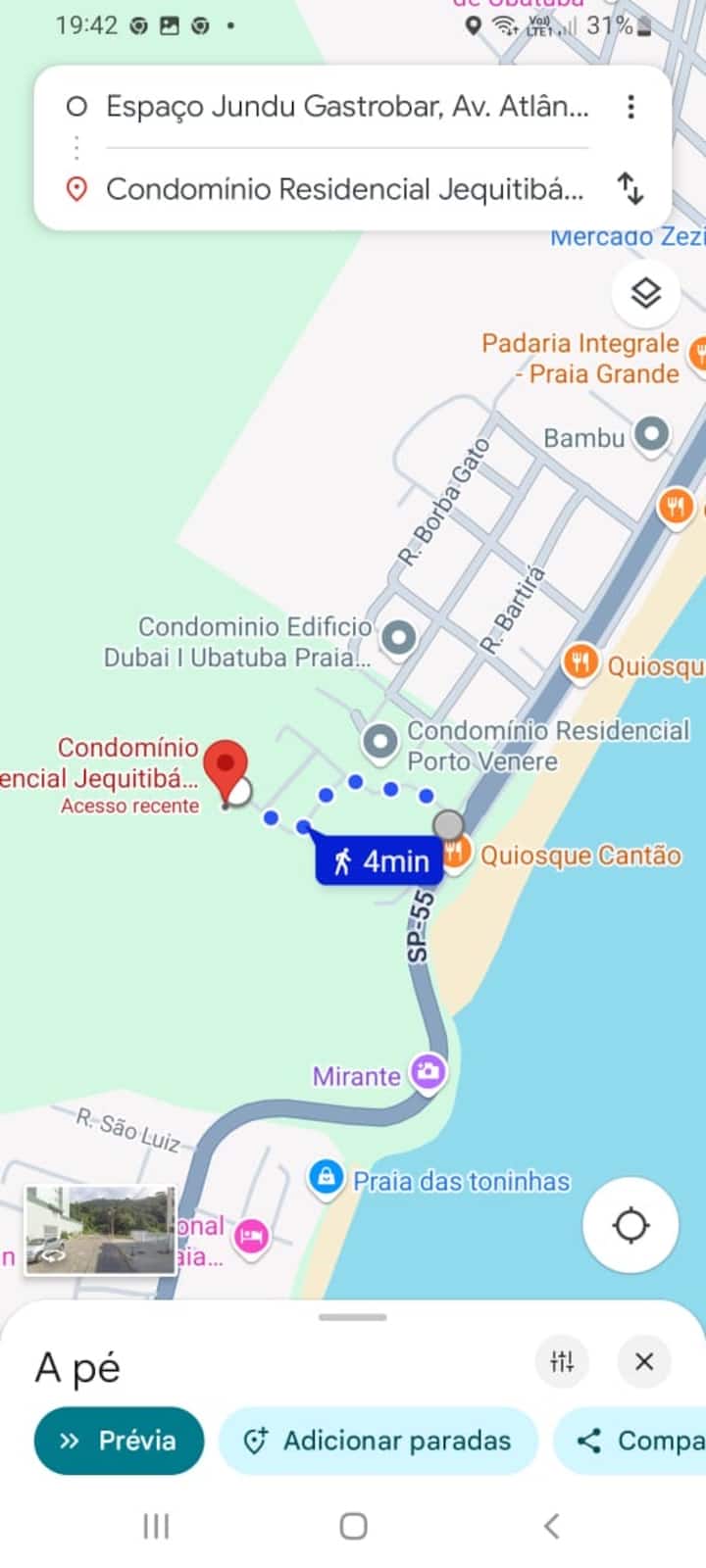Select Padaria Integrale - Praia Grande

(x=583, y=358)
